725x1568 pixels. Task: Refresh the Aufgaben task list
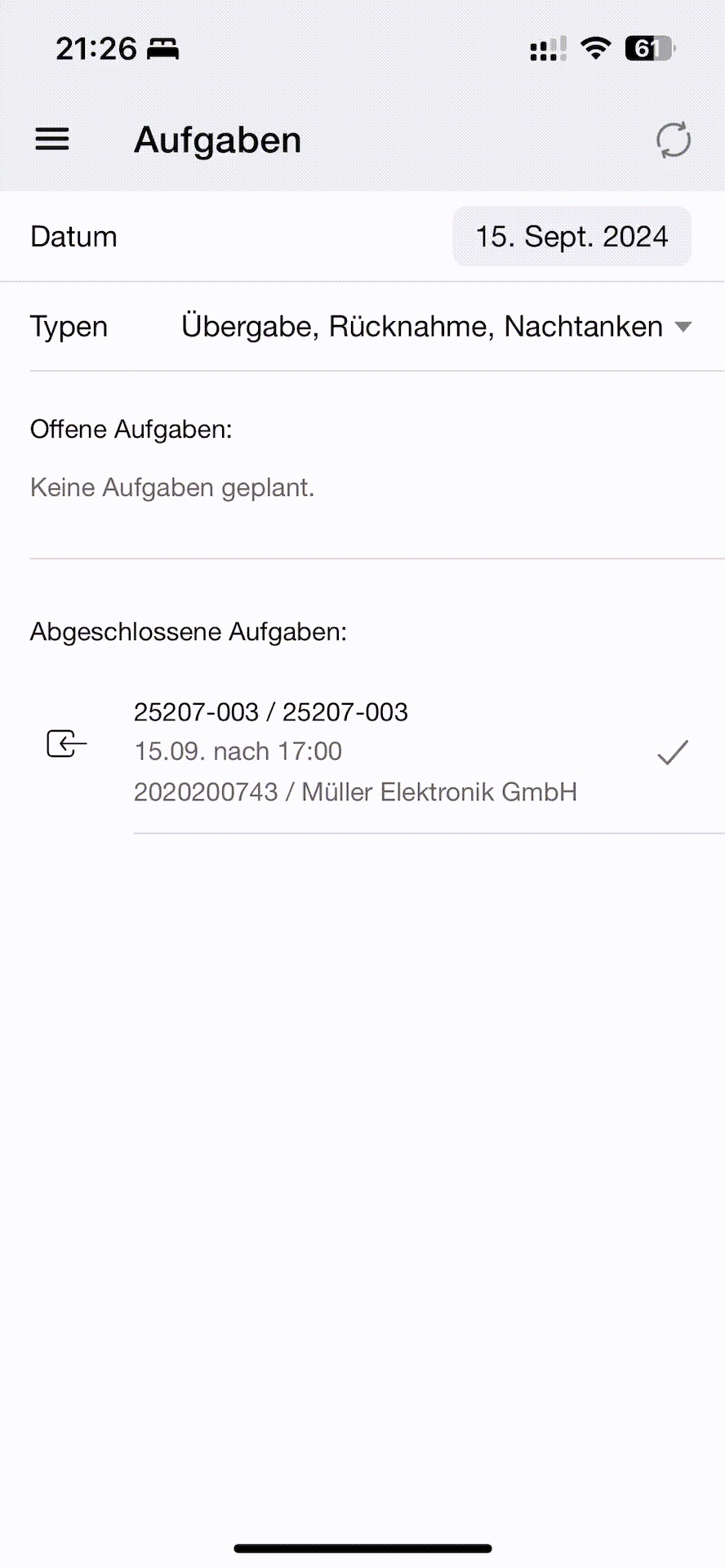pyautogui.click(x=674, y=140)
